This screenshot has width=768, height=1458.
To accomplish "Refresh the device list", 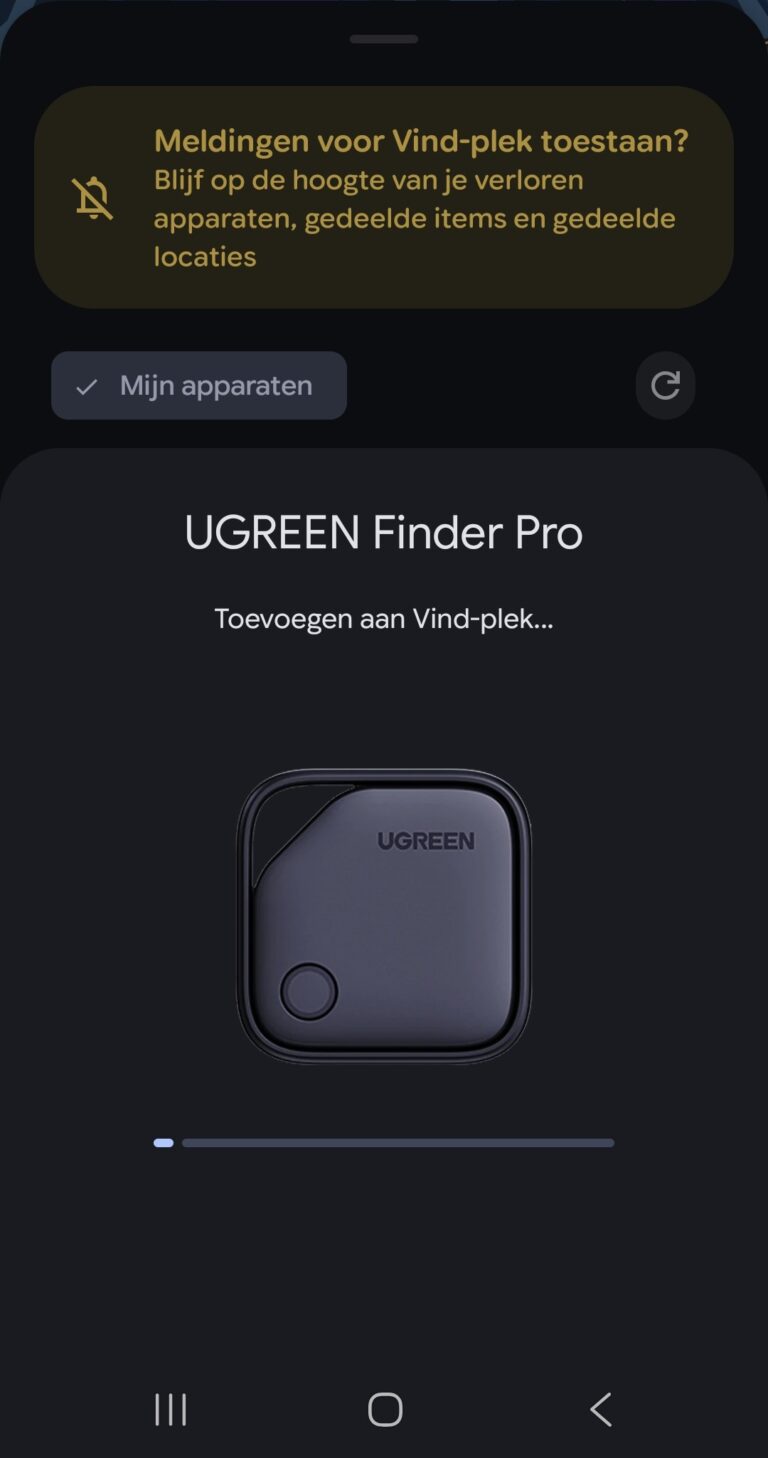I will coord(665,386).
